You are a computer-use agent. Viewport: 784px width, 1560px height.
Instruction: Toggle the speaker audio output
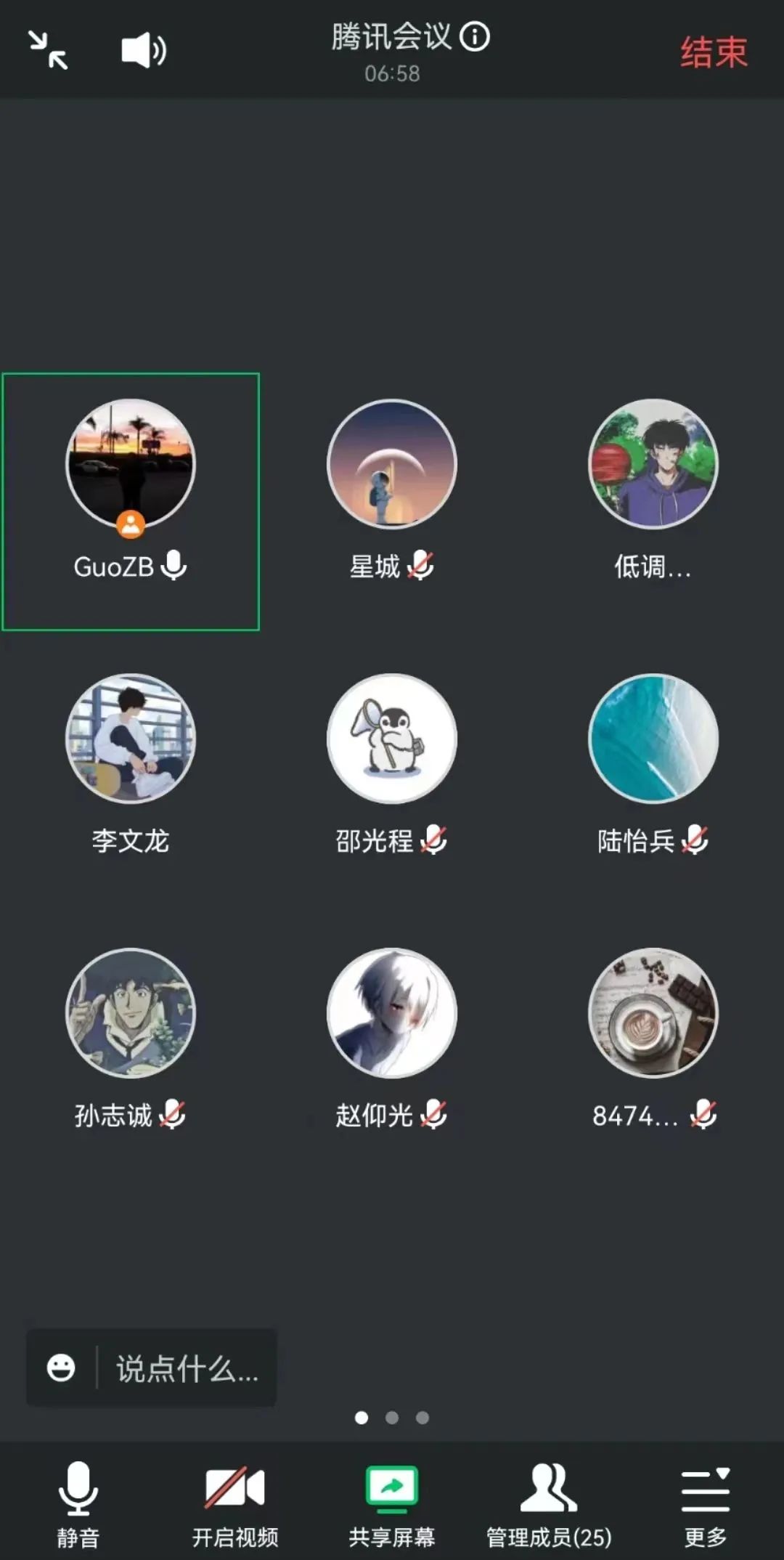[143, 50]
